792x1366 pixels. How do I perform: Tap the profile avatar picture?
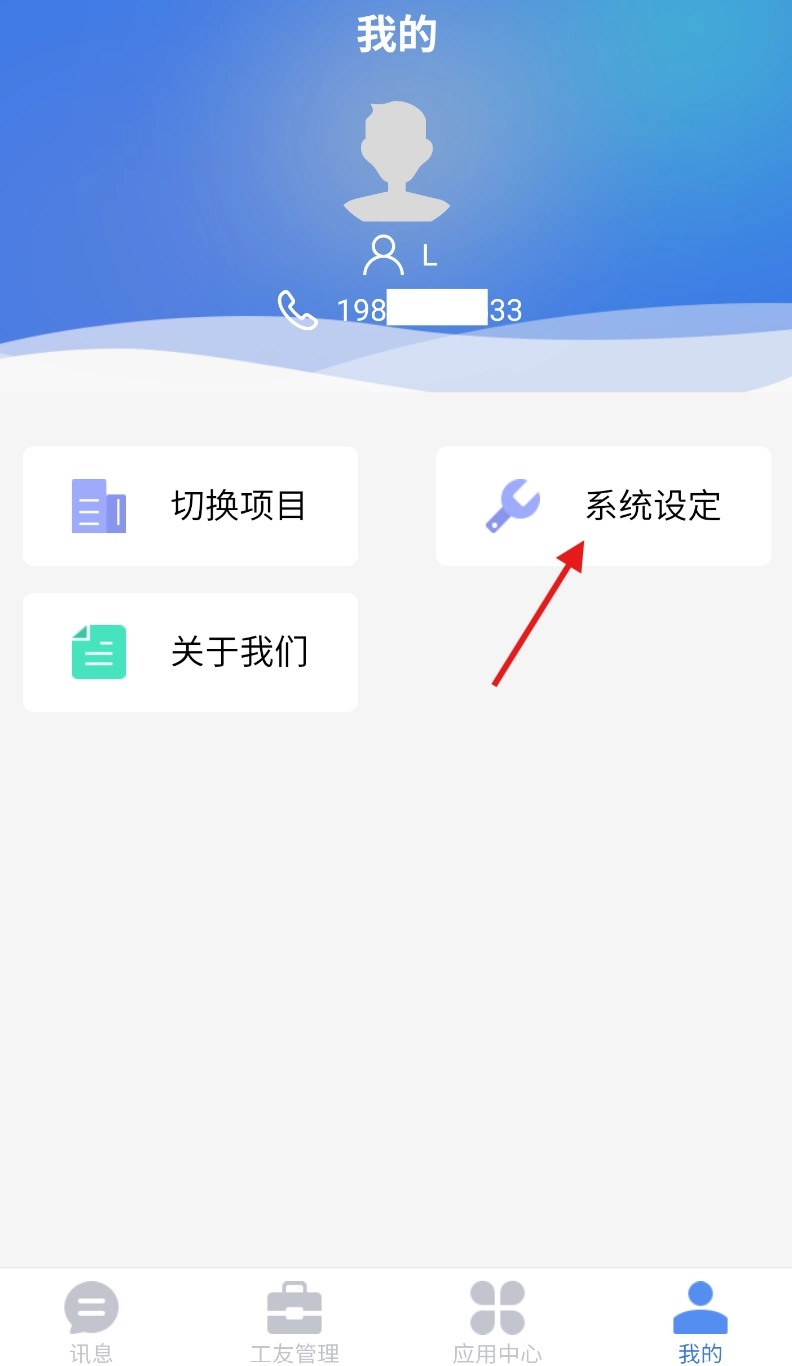(x=397, y=161)
